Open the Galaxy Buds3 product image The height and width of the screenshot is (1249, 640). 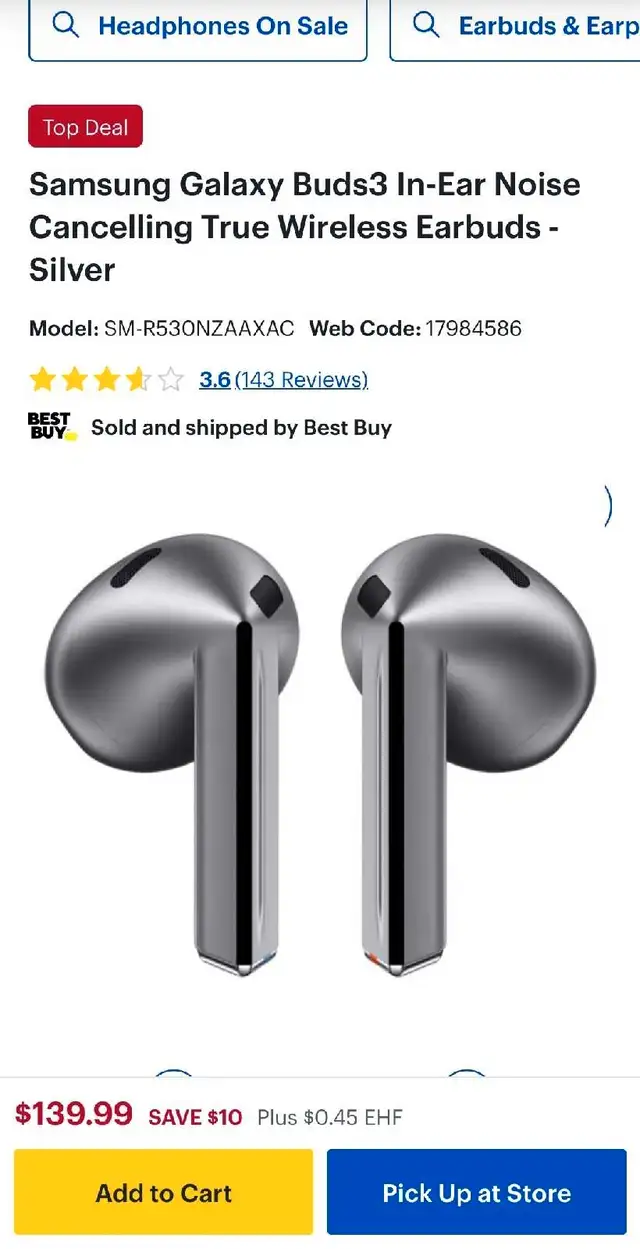point(321,755)
